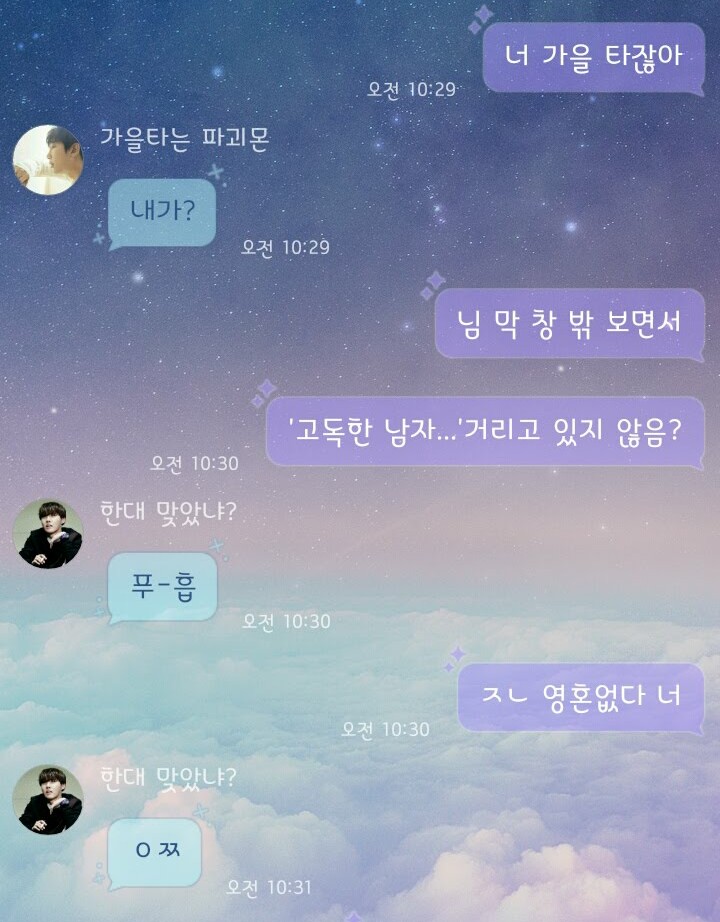
Task: View the sender's avatar next to ㅇㅉ
Action: (47, 800)
